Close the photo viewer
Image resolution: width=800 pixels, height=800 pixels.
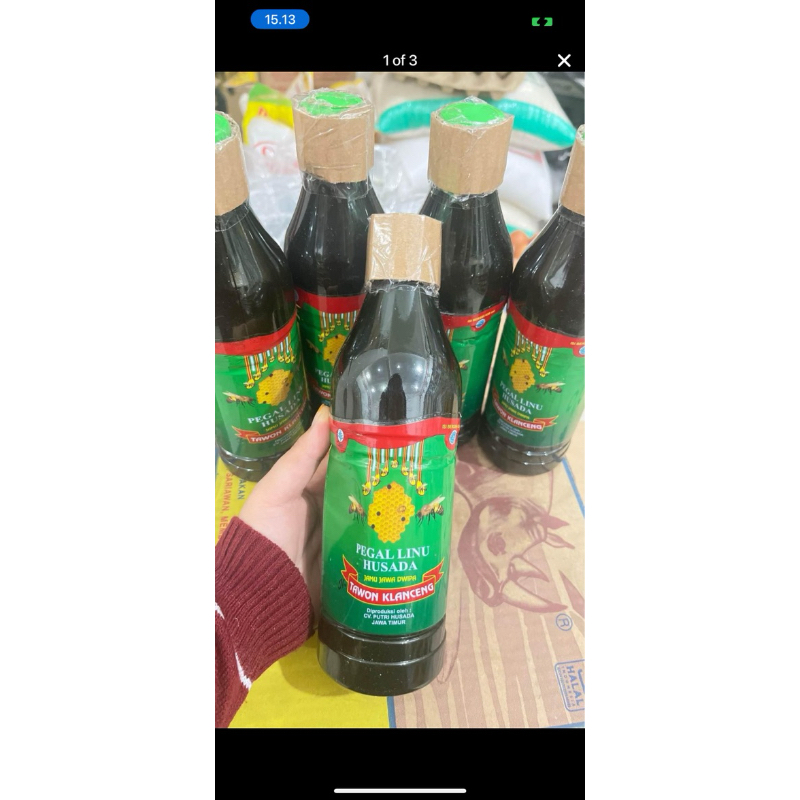click(564, 61)
